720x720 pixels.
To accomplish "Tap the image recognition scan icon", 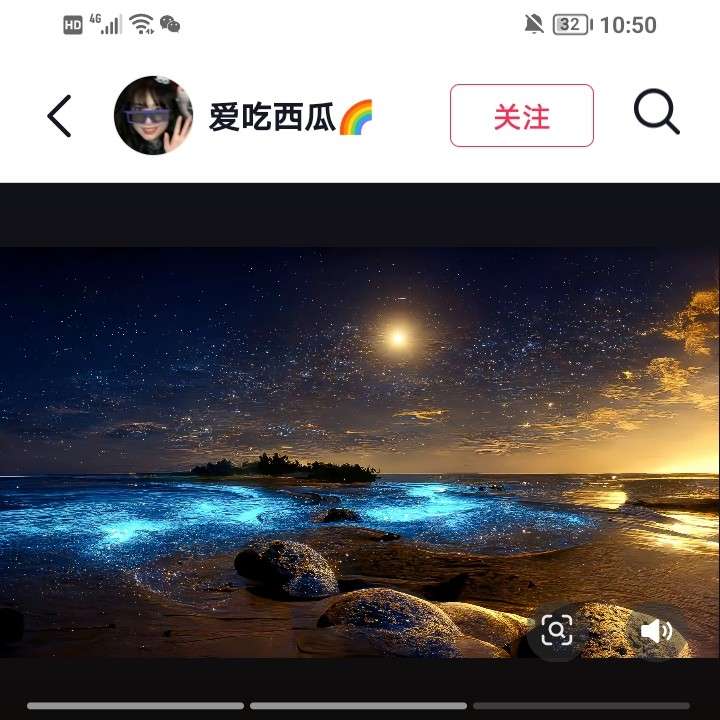I will pos(557,630).
